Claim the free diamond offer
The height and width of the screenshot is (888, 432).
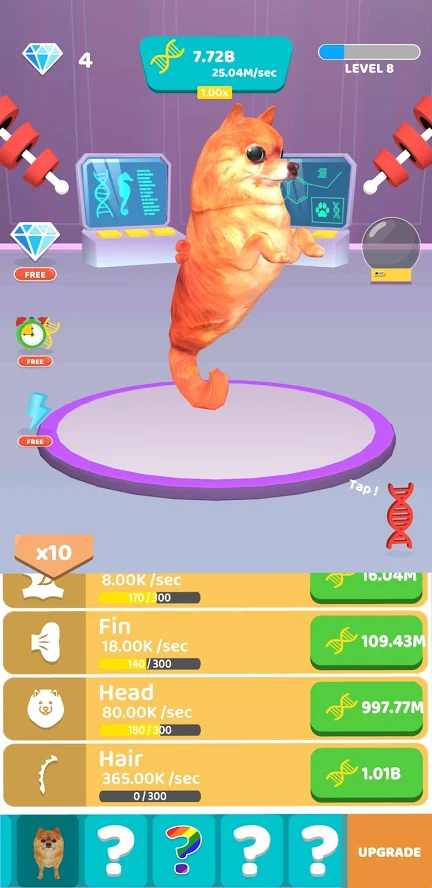35,250
